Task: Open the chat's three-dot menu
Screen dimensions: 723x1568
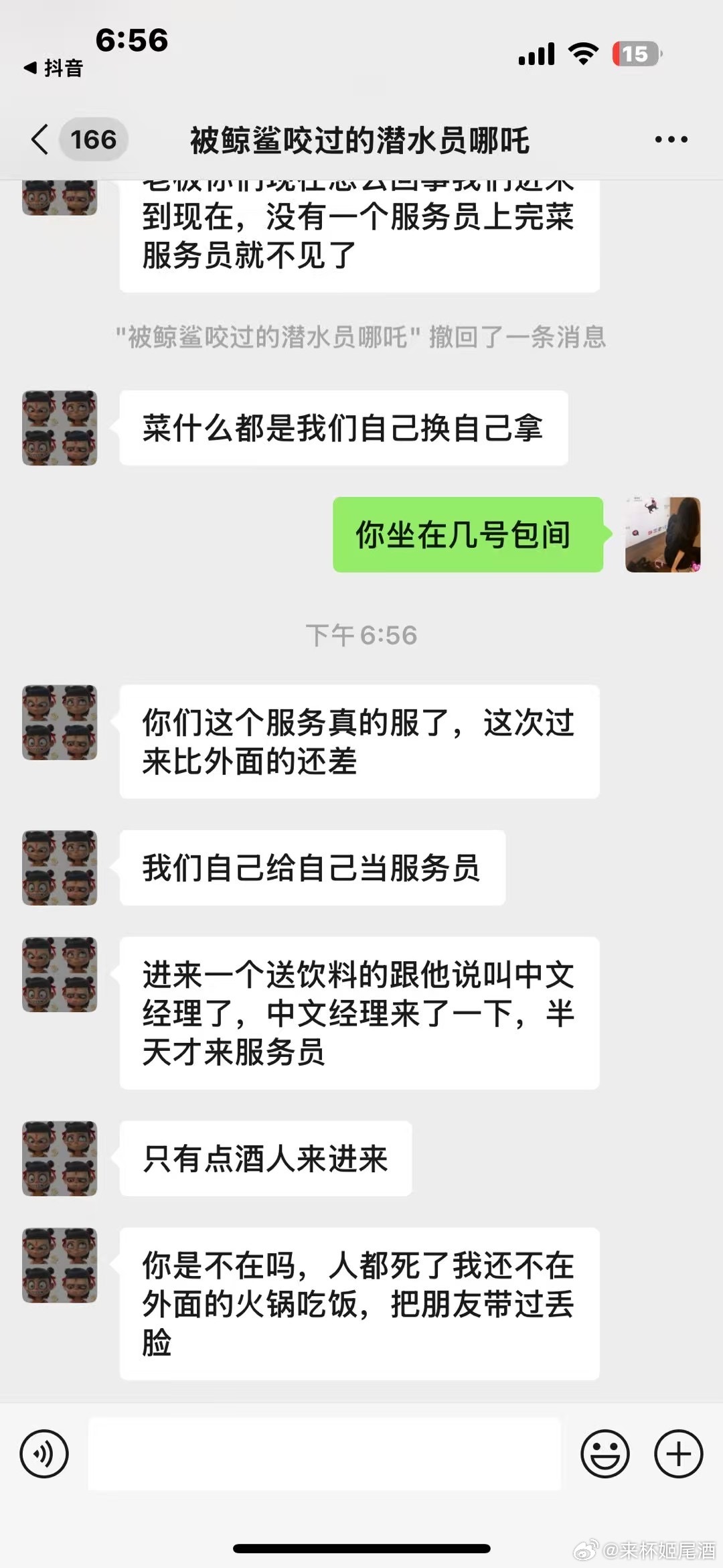Action: tap(671, 139)
